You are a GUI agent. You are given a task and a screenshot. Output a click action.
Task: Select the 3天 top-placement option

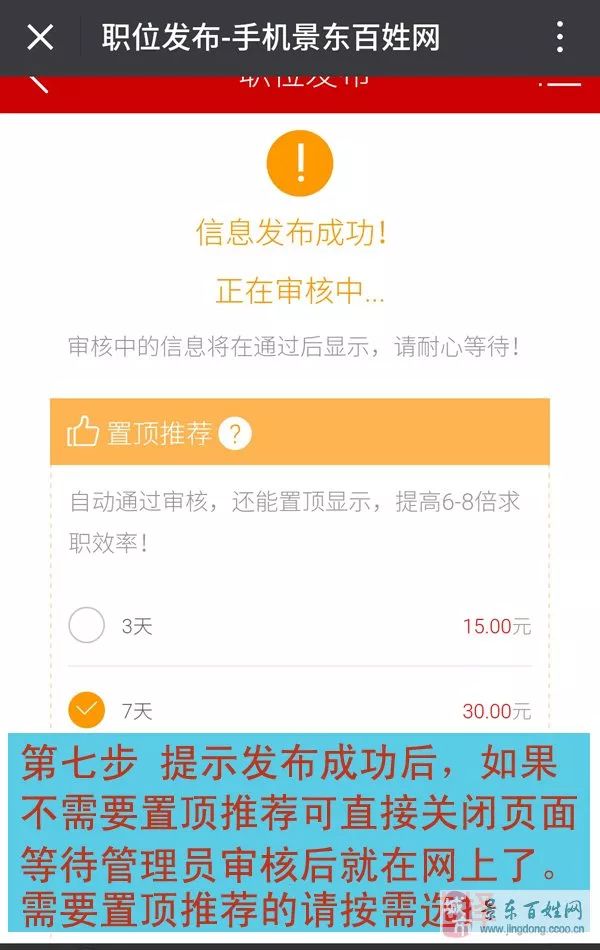[86, 626]
